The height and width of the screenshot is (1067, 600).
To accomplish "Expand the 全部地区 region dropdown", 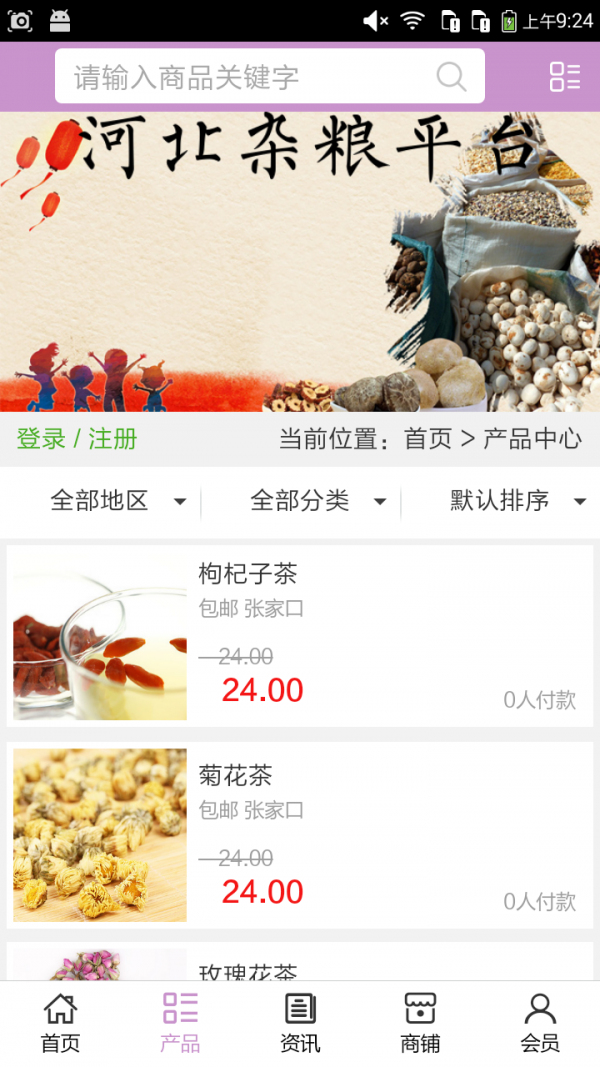I will pos(118,501).
